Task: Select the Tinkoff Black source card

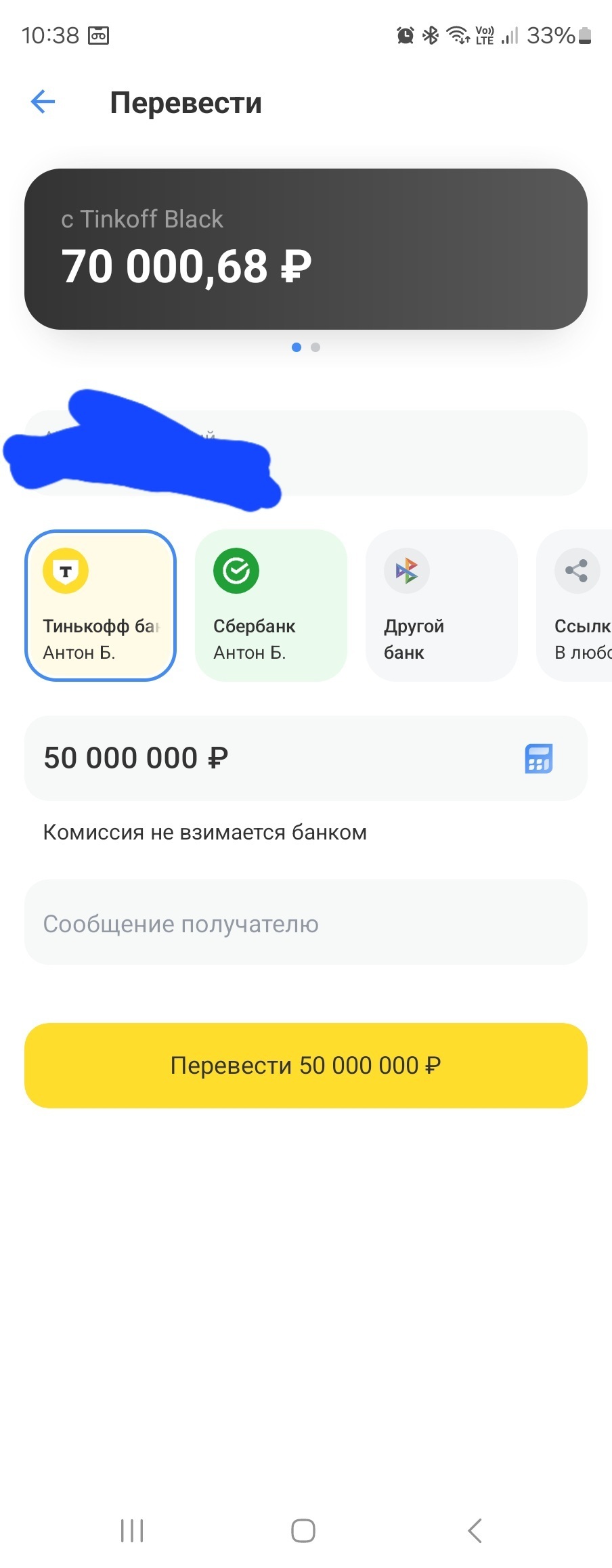Action: point(305,248)
